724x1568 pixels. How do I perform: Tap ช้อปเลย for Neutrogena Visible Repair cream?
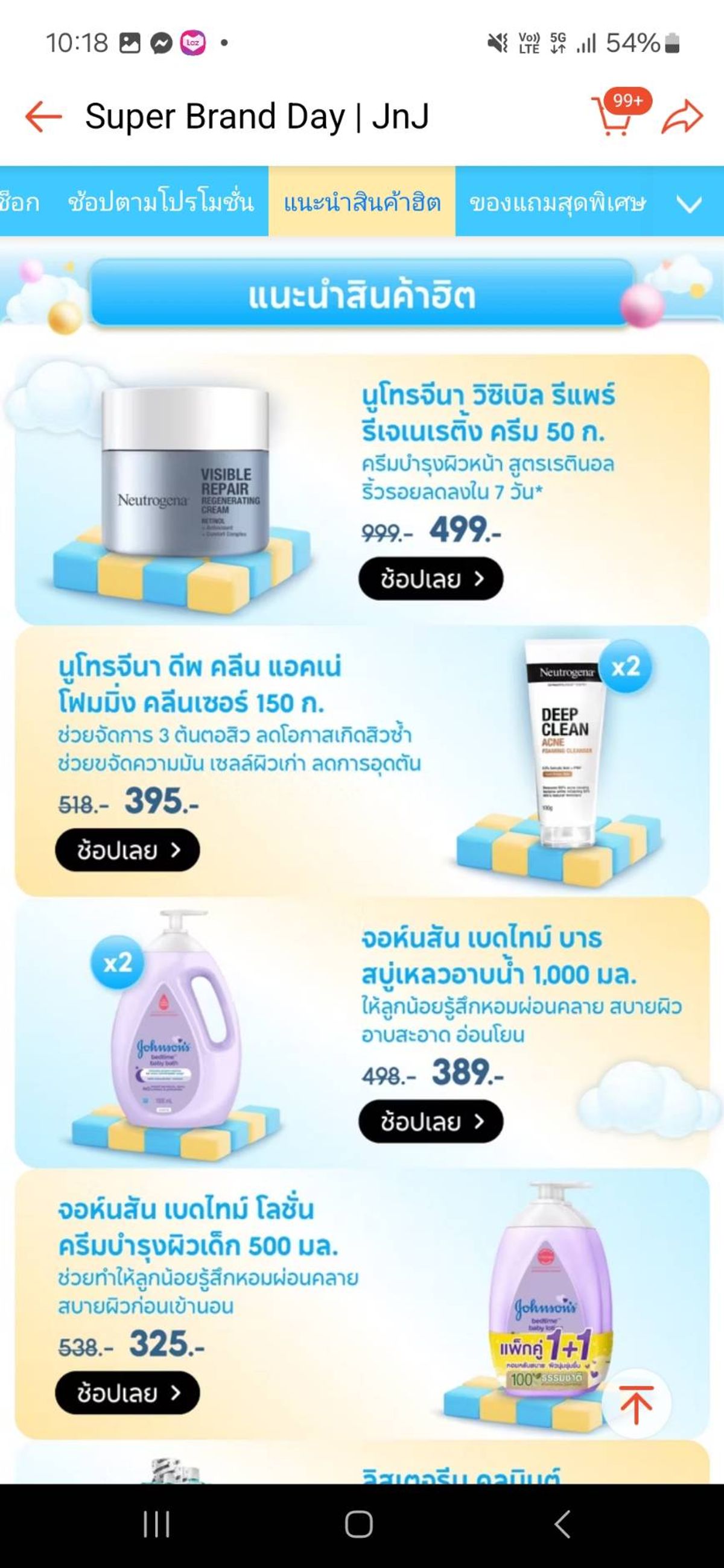tap(431, 578)
